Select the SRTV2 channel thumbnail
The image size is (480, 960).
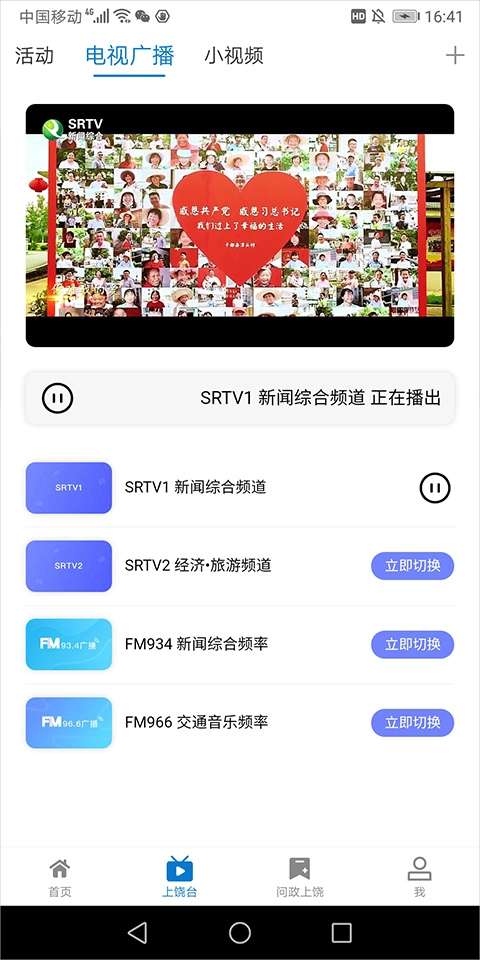coord(69,566)
